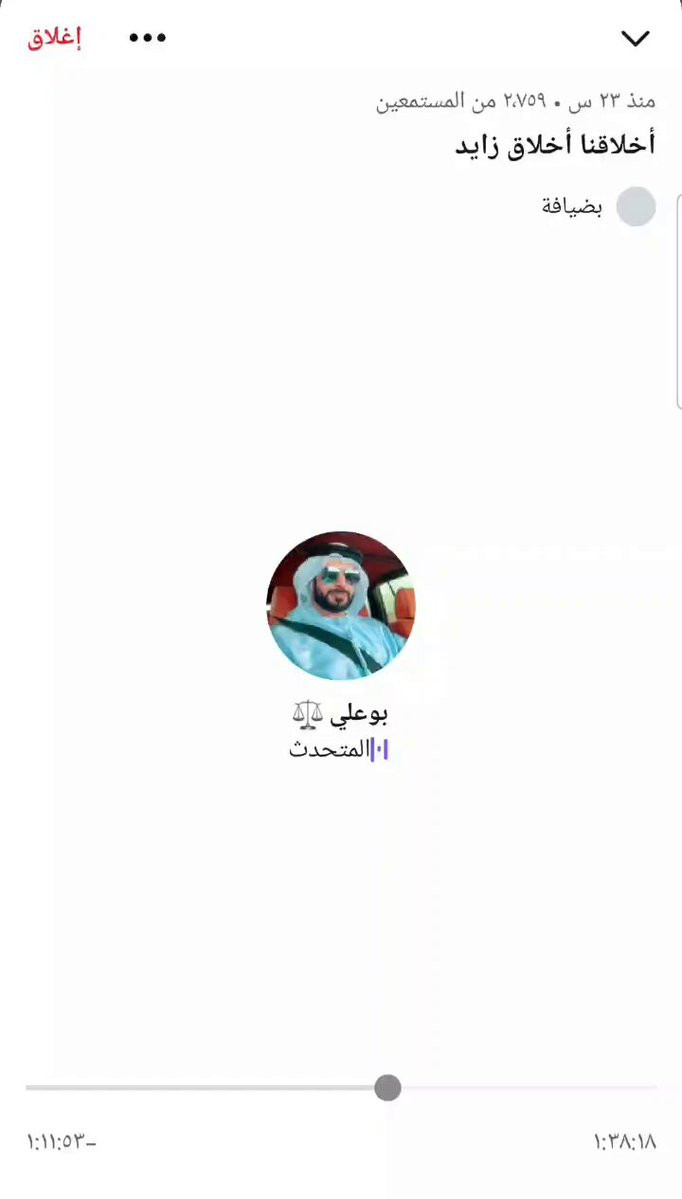Open the host's profile avatar next to بضيافة
Viewport: 682px width, 1199px height.
[x=635, y=207]
